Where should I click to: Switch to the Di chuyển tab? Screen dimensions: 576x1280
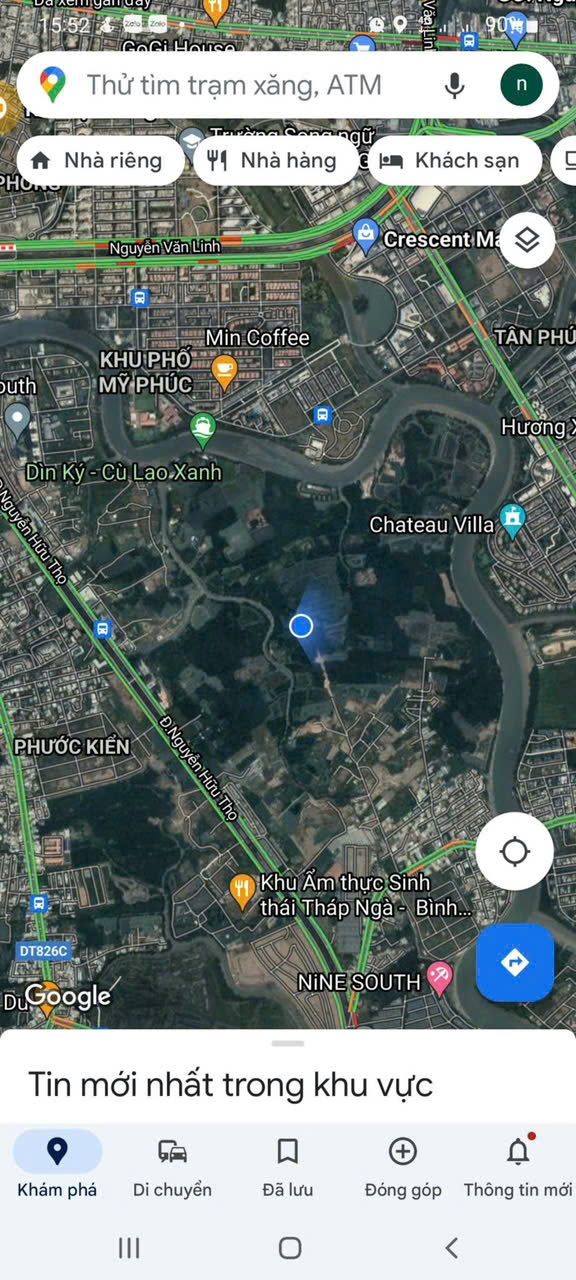coord(172,1165)
